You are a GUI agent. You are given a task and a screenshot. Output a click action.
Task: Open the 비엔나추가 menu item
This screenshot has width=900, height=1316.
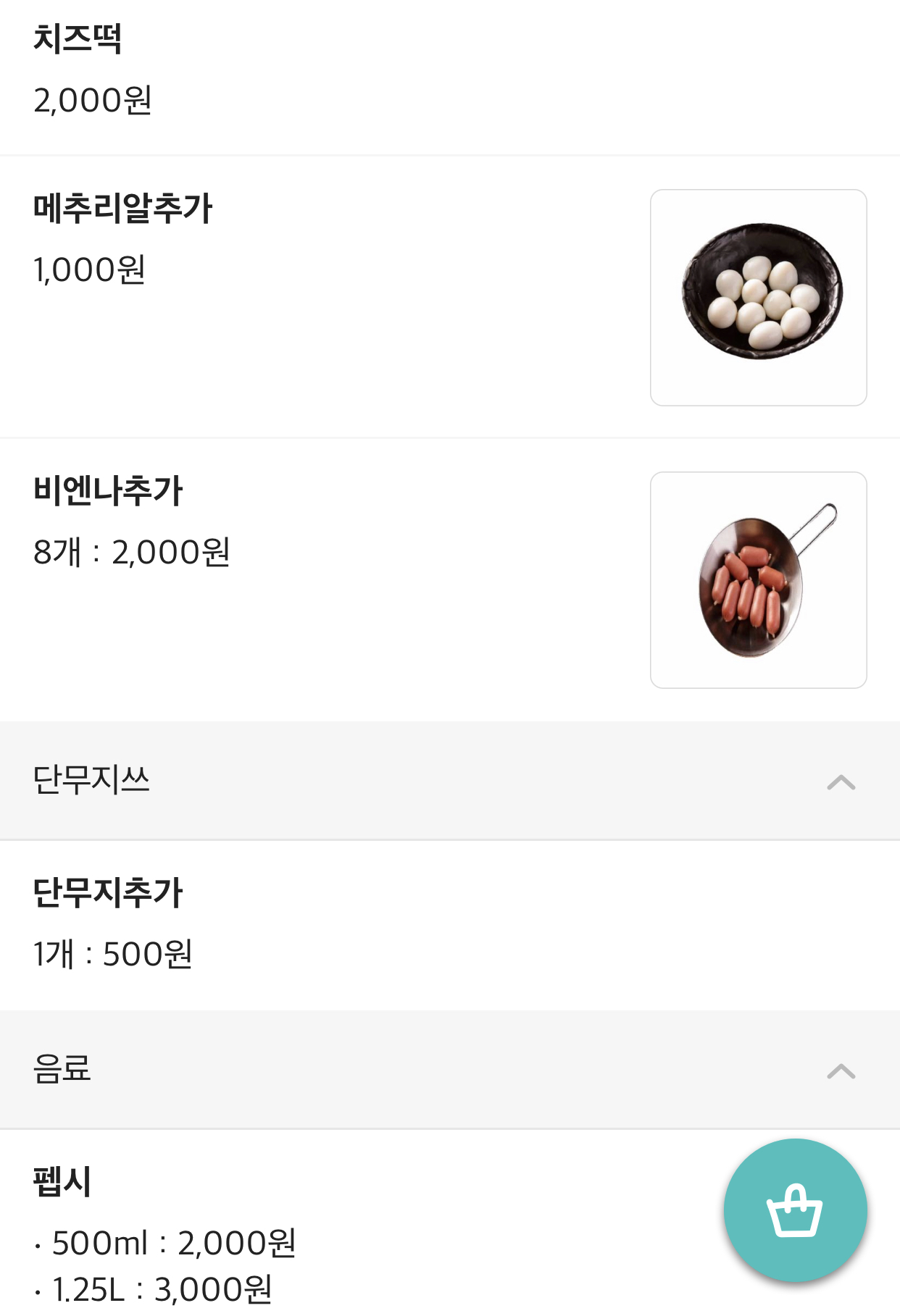450,579
